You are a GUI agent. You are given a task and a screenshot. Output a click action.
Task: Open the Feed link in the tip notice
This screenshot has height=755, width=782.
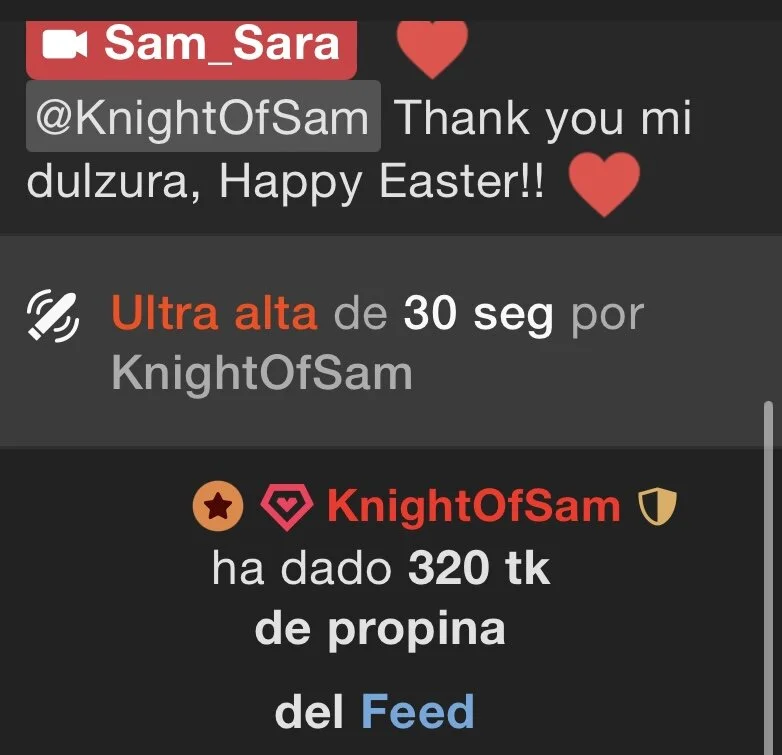pos(417,712)
